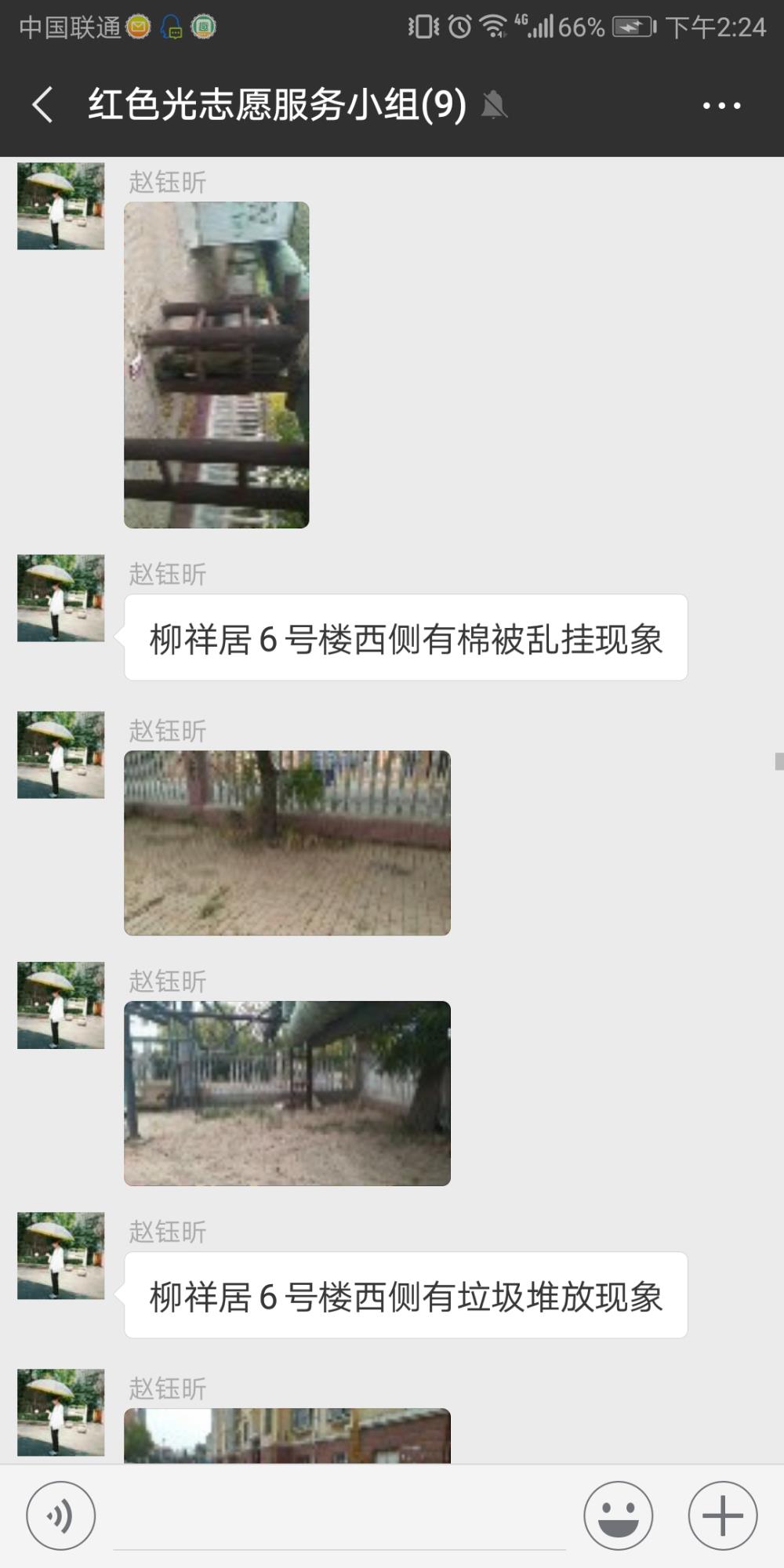Screen dimensions: 784x1568
Task: Open the tall rotated photo of wooden fence
Action: pos(216,365)
